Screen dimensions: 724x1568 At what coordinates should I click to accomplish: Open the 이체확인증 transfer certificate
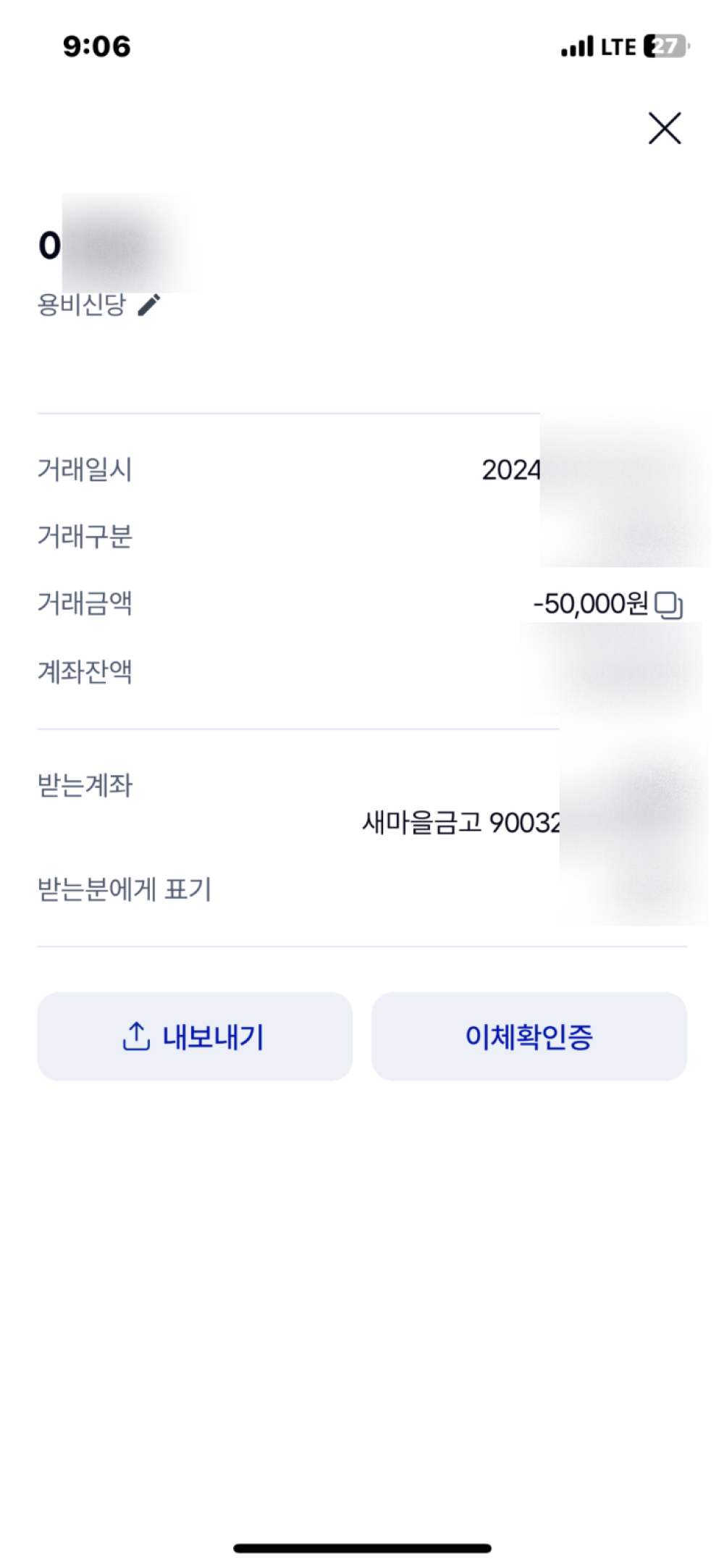point(529,1036)
